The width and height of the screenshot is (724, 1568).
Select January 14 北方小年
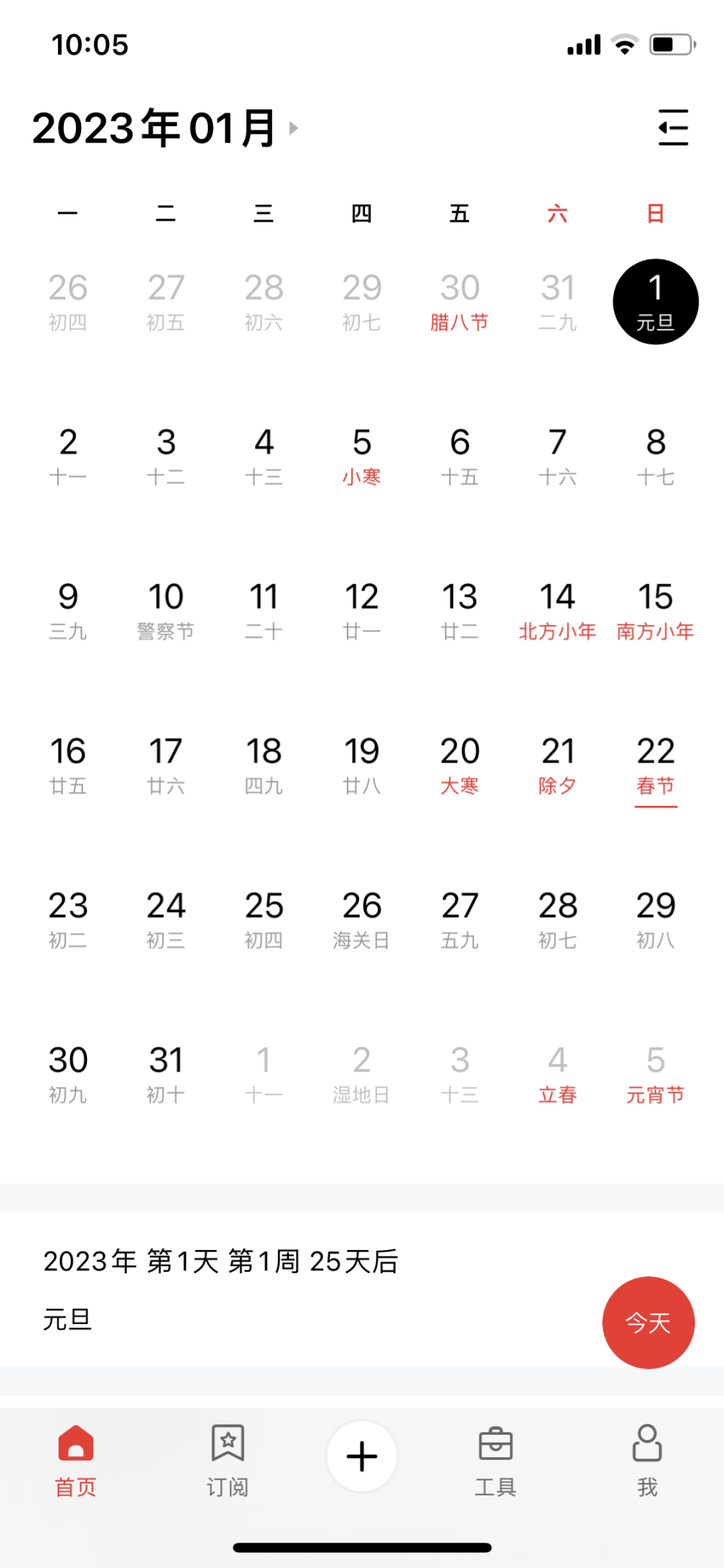coord(557,611)
